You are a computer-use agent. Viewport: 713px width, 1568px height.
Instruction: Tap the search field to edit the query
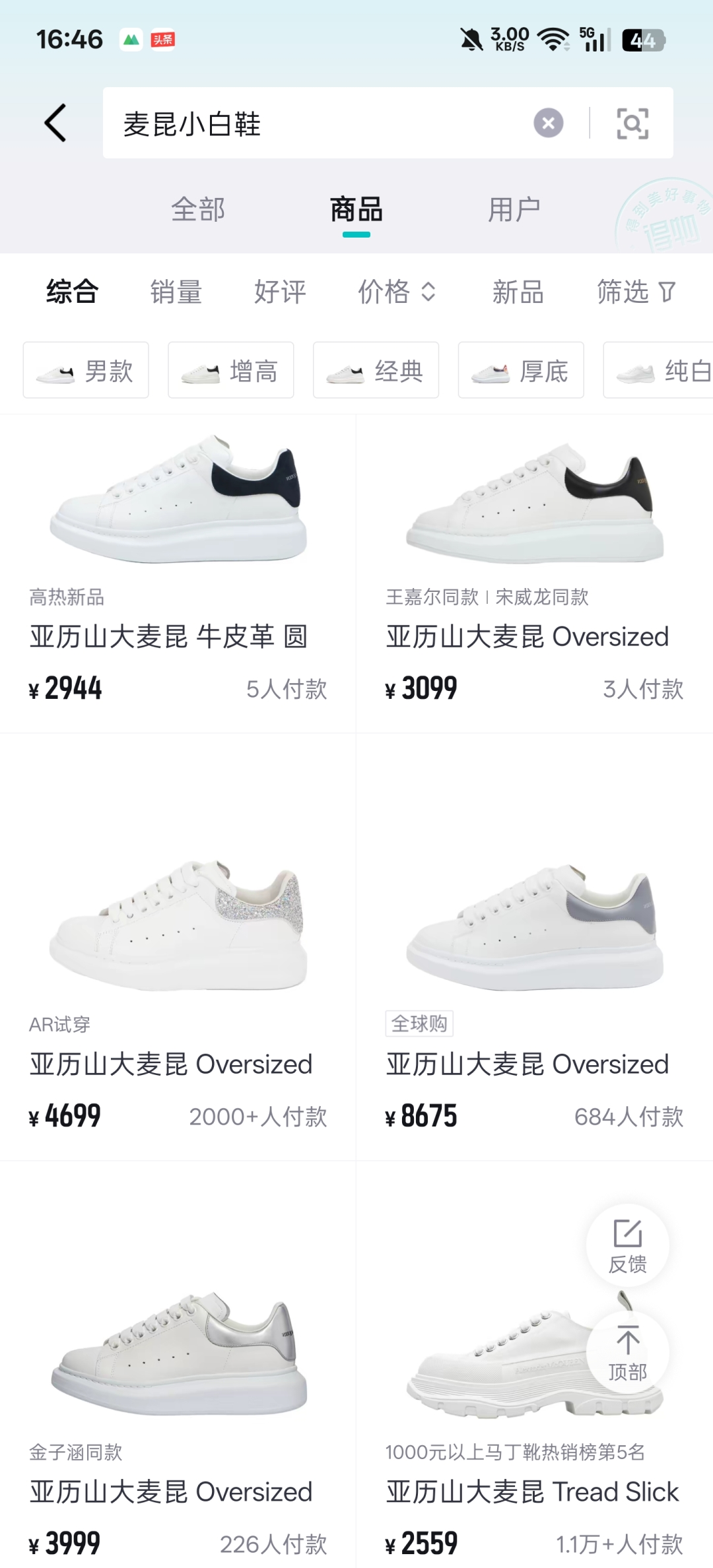point(317,123)
